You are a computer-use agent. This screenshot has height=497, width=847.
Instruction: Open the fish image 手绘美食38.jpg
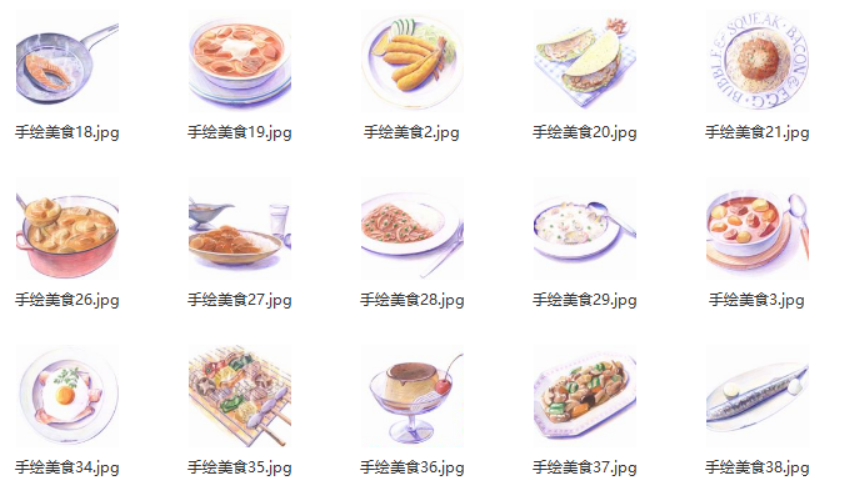coord(757,398)
